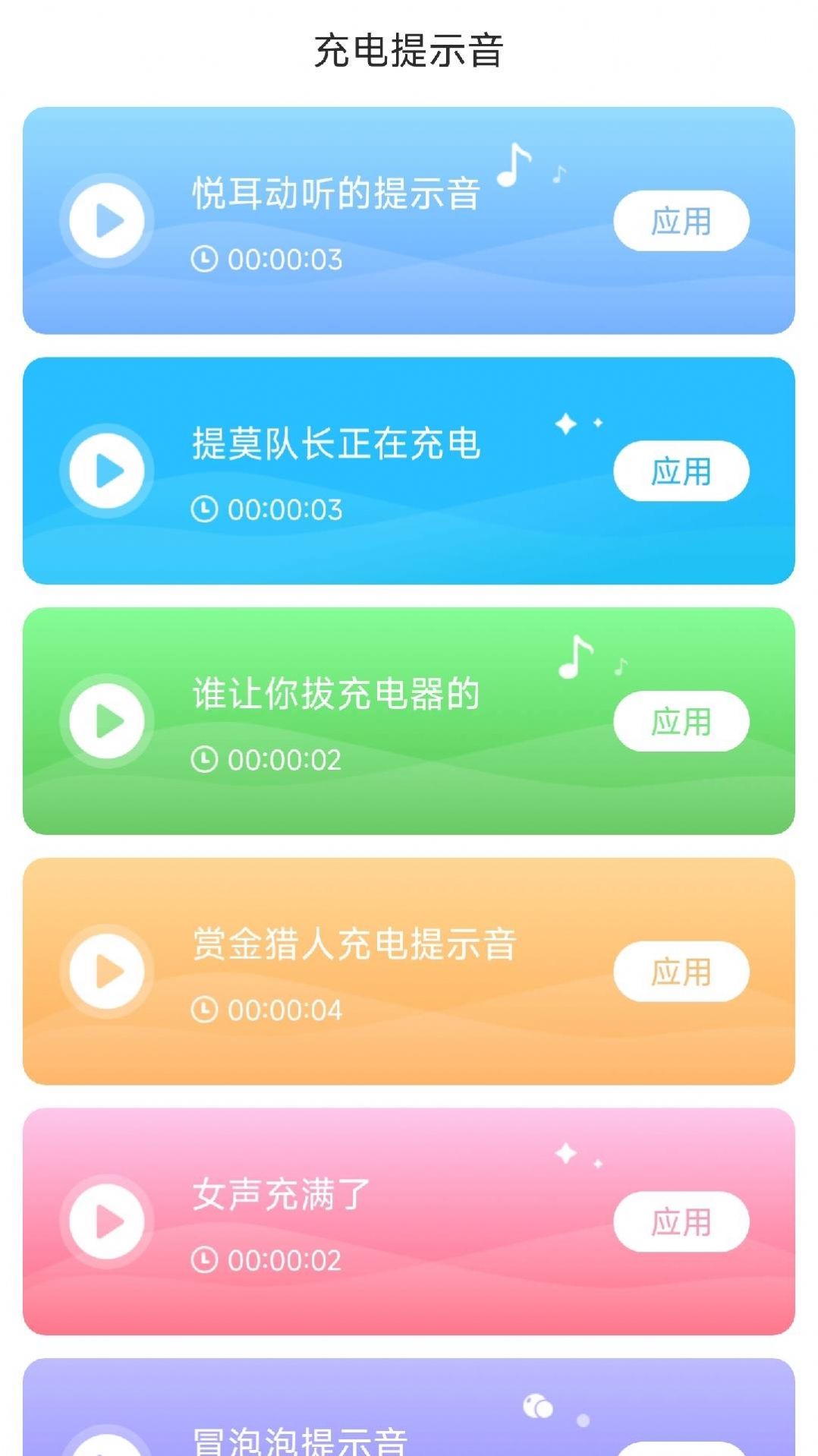Play the 悦耳动听的提示音 sound
The height and width of the screenshot is (1456, 818).
point(106,220)
